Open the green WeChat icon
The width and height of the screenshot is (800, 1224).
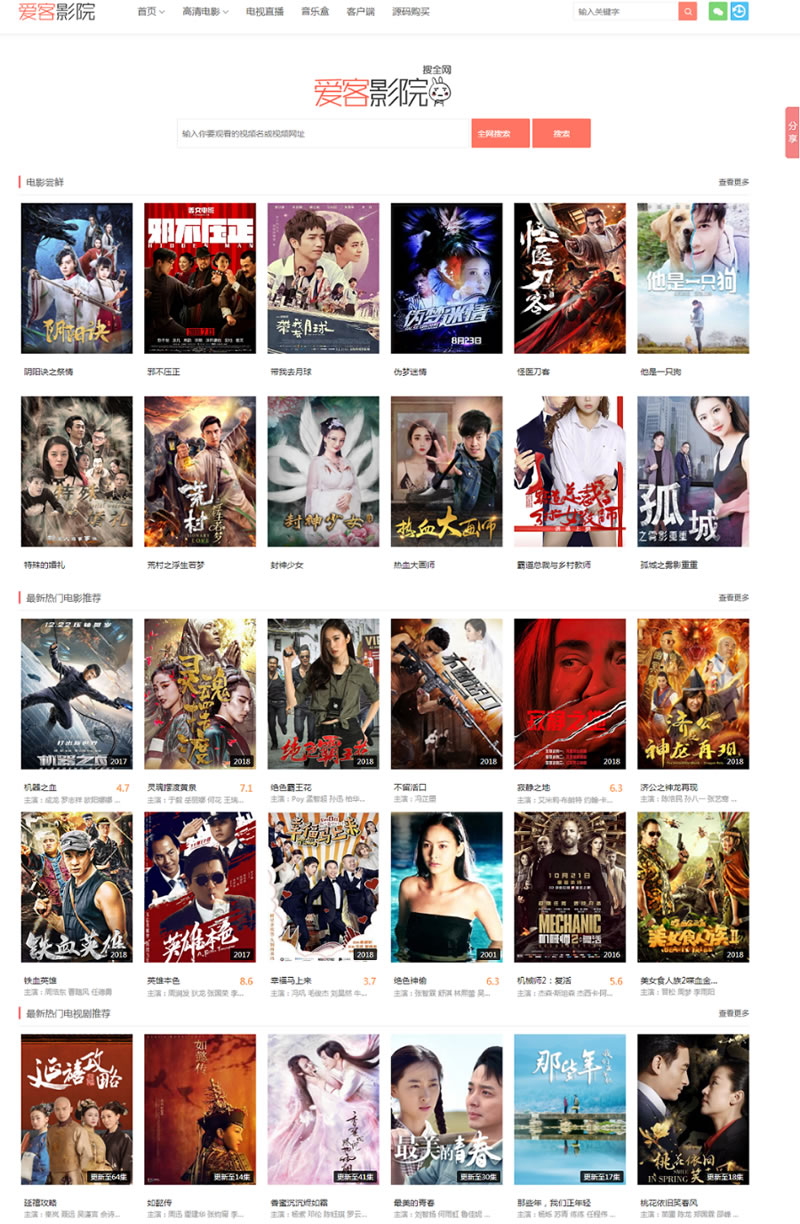tap(717, 12)
